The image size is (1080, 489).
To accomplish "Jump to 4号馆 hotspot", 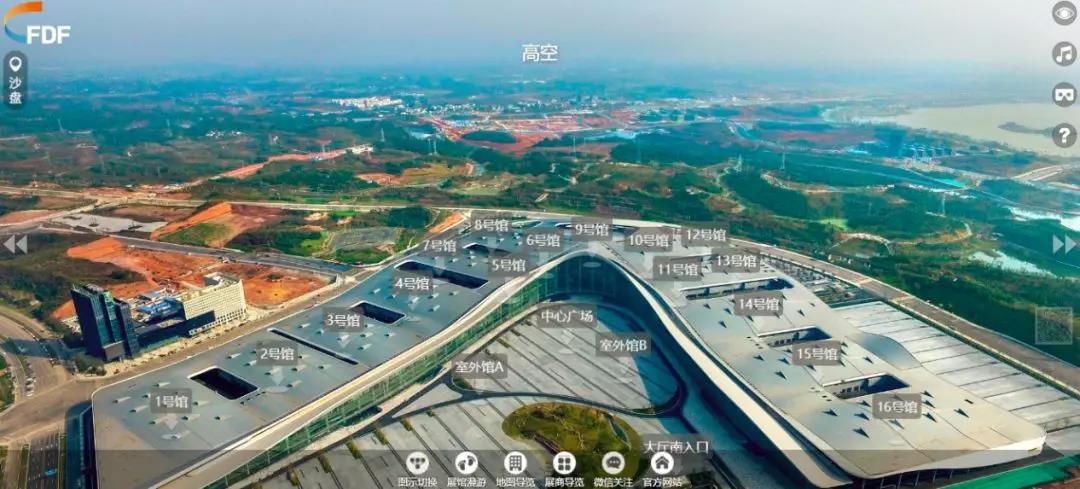I will [x=412, y=283].
